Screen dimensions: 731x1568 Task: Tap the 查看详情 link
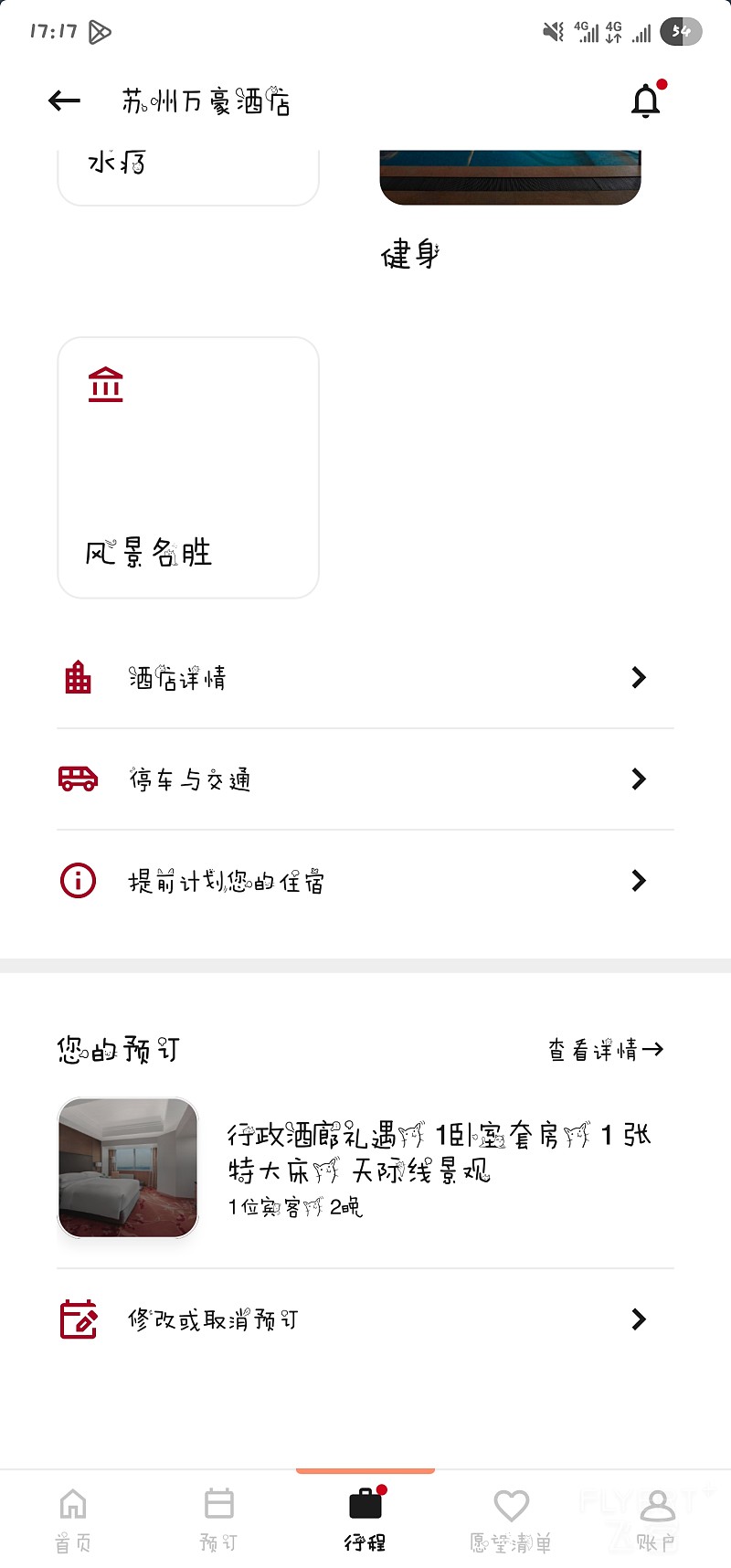point(606,1050)
